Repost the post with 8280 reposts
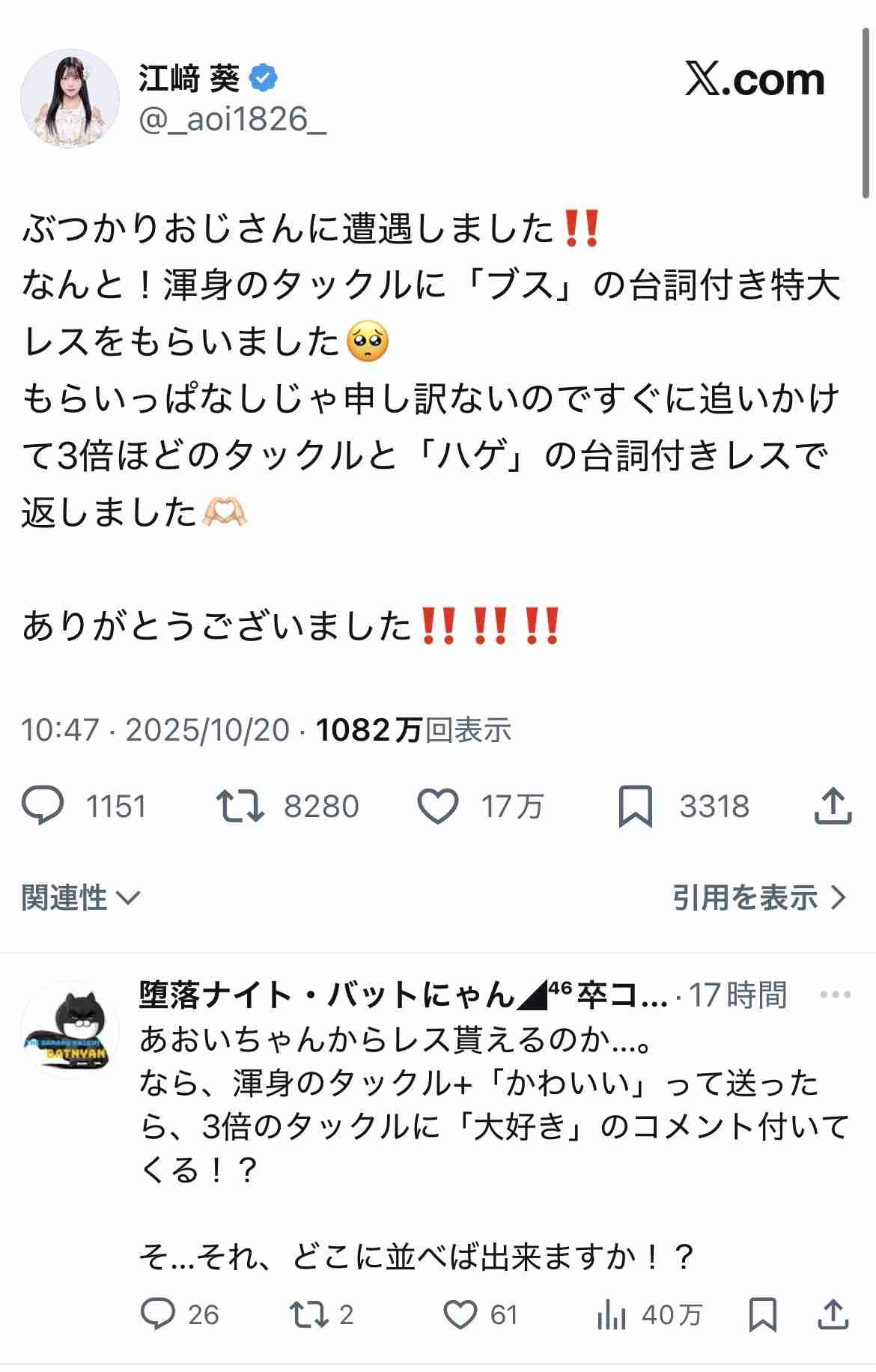The height and width of the screenshot is (1372, 876). (240, 806)
